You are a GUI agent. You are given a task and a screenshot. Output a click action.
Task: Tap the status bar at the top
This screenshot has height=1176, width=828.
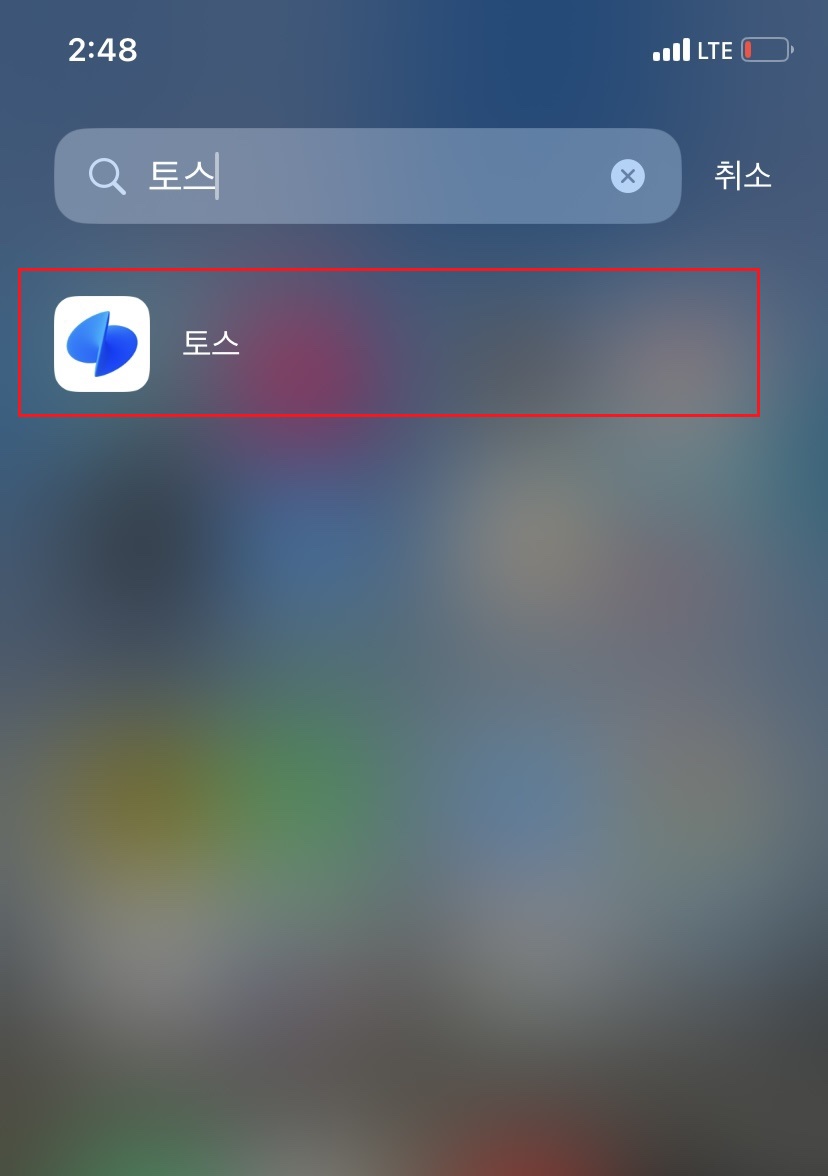414,50
